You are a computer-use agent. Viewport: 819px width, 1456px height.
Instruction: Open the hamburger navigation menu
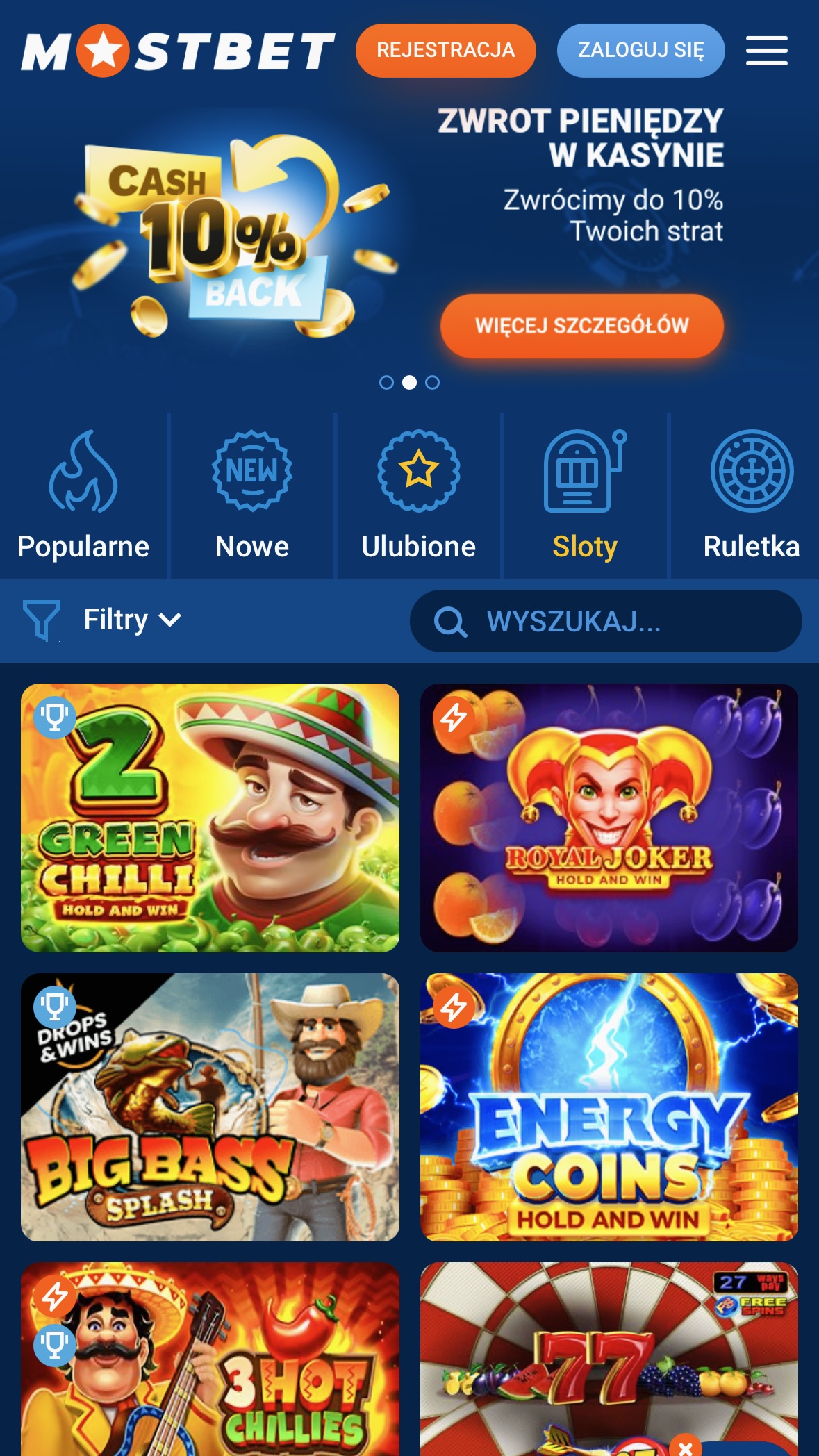point(767,50)
